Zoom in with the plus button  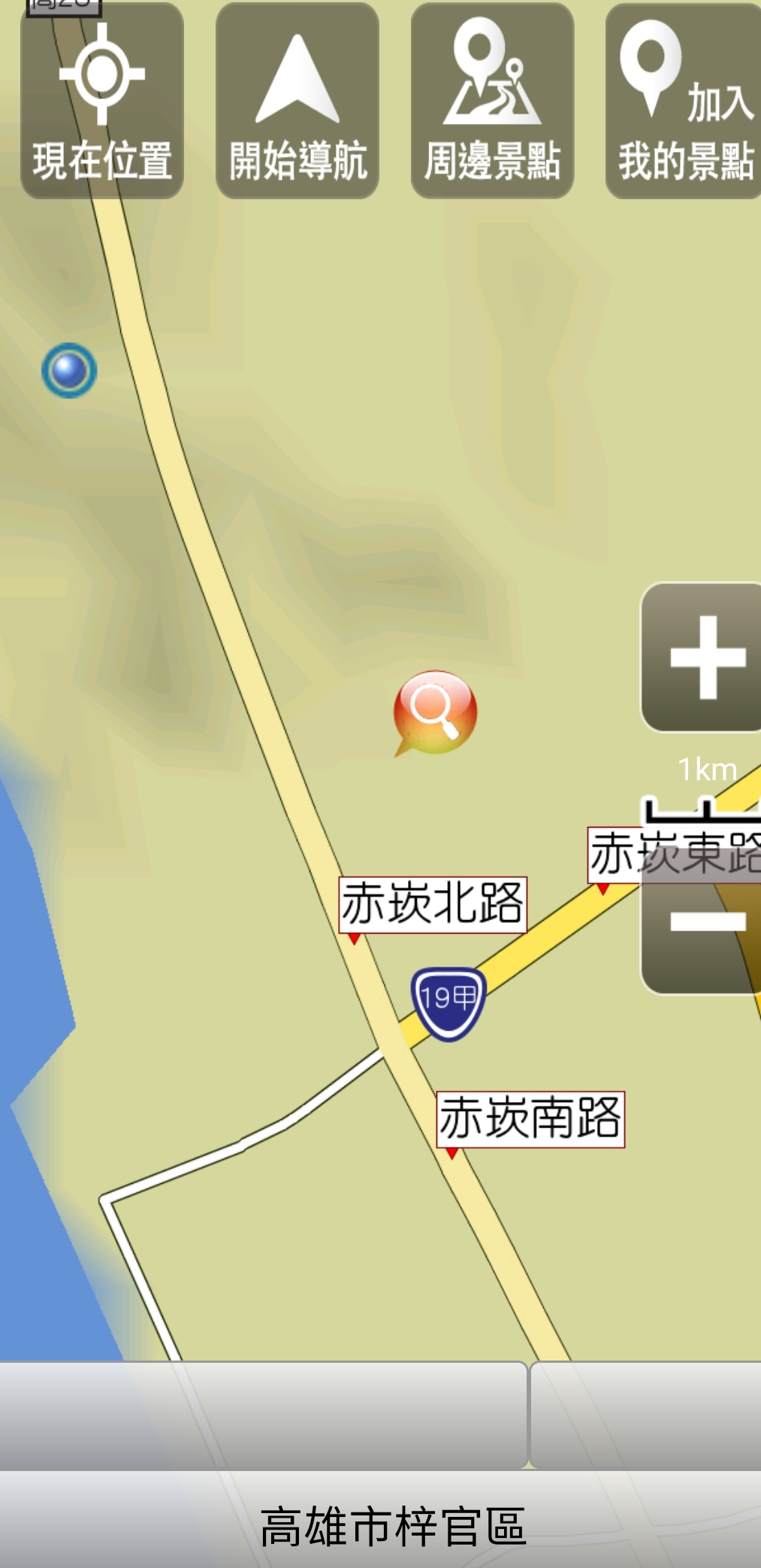(x=702, y=658)
